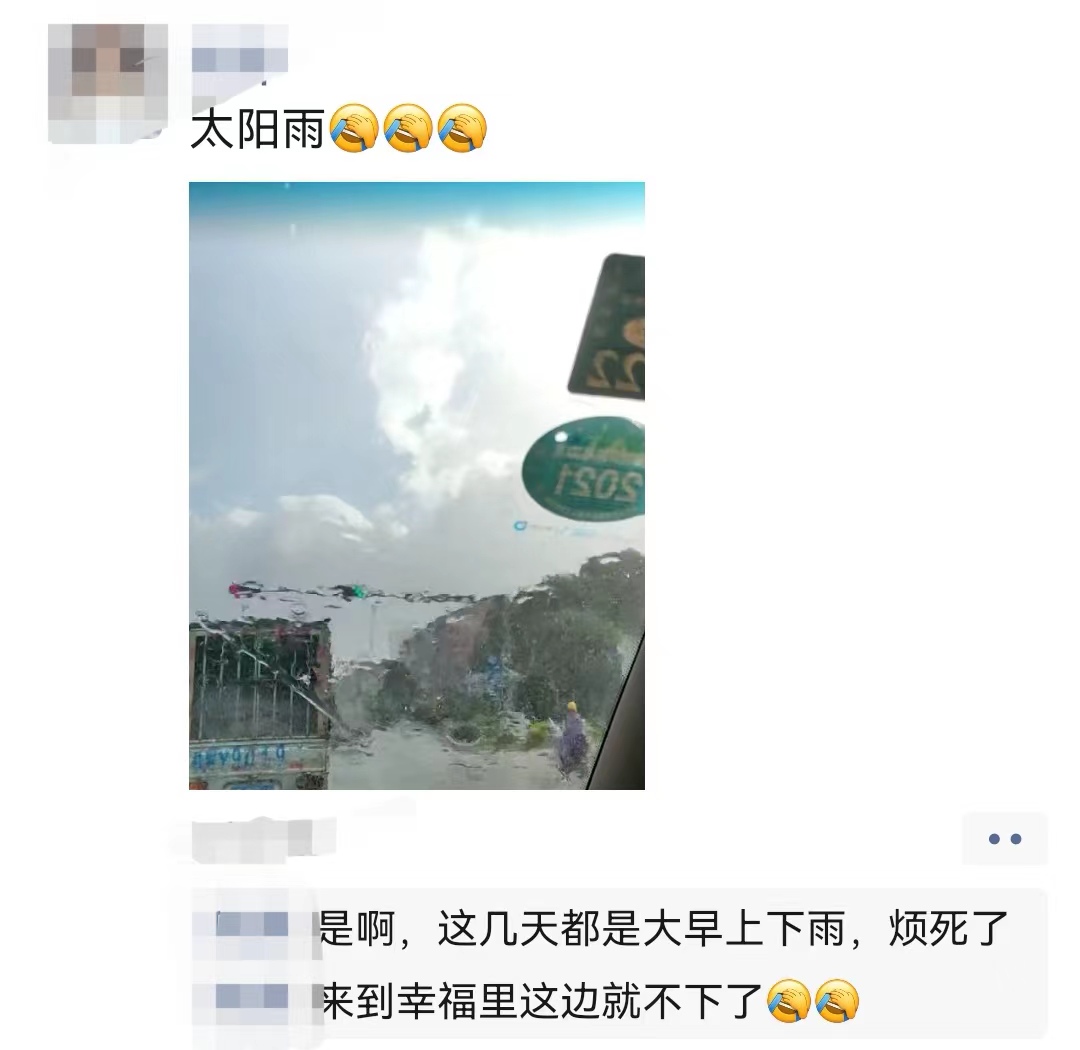This screenshot has height=1050, width=1080.
Task: Open the 太阳雨 rainy windshield photo
Action: 416,486
